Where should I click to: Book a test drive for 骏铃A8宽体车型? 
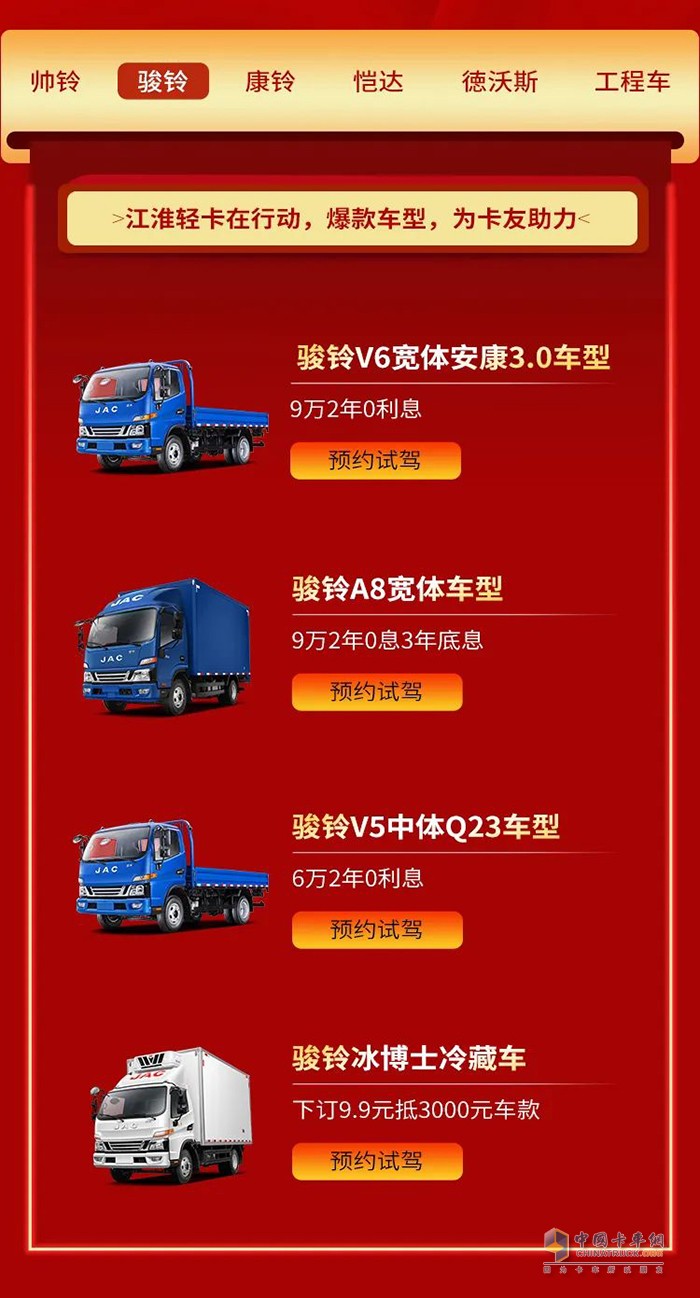point(377,692)
